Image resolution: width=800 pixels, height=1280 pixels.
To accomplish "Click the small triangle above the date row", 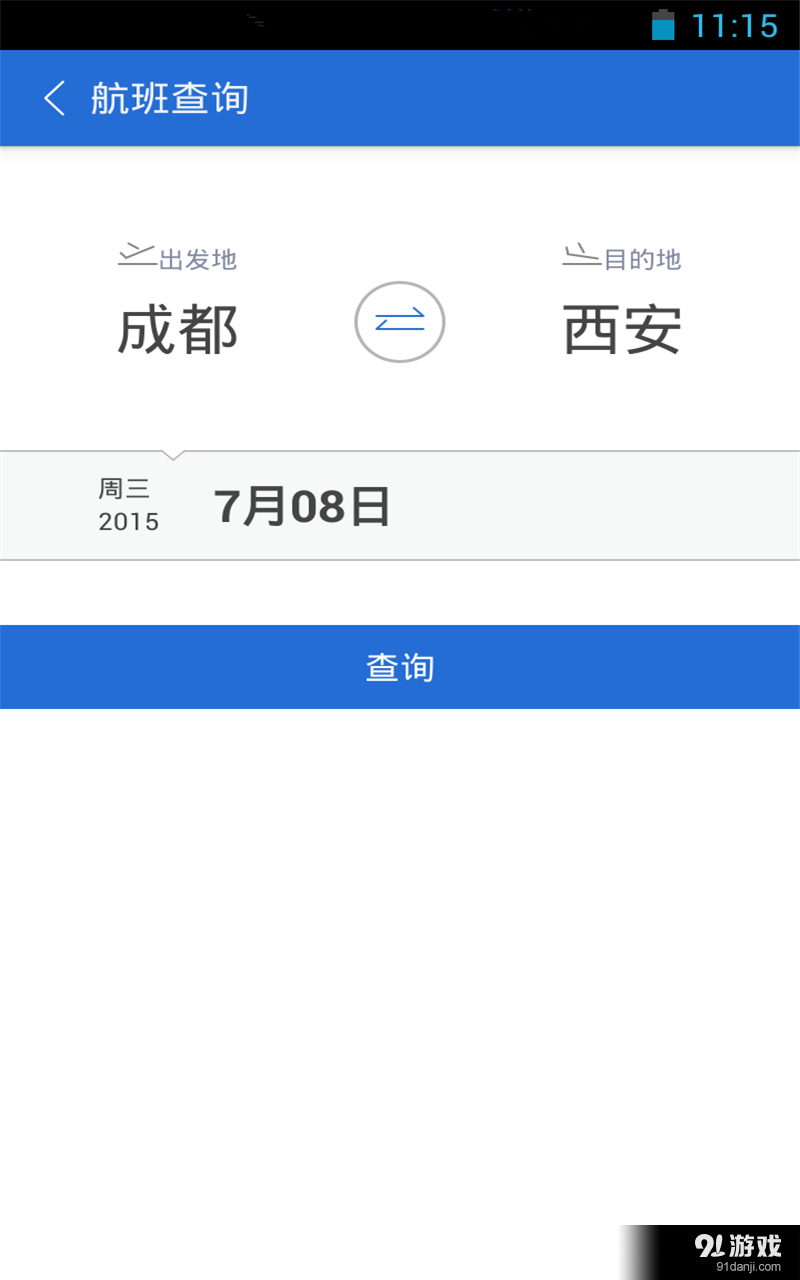I will click(x=175, y=453).
